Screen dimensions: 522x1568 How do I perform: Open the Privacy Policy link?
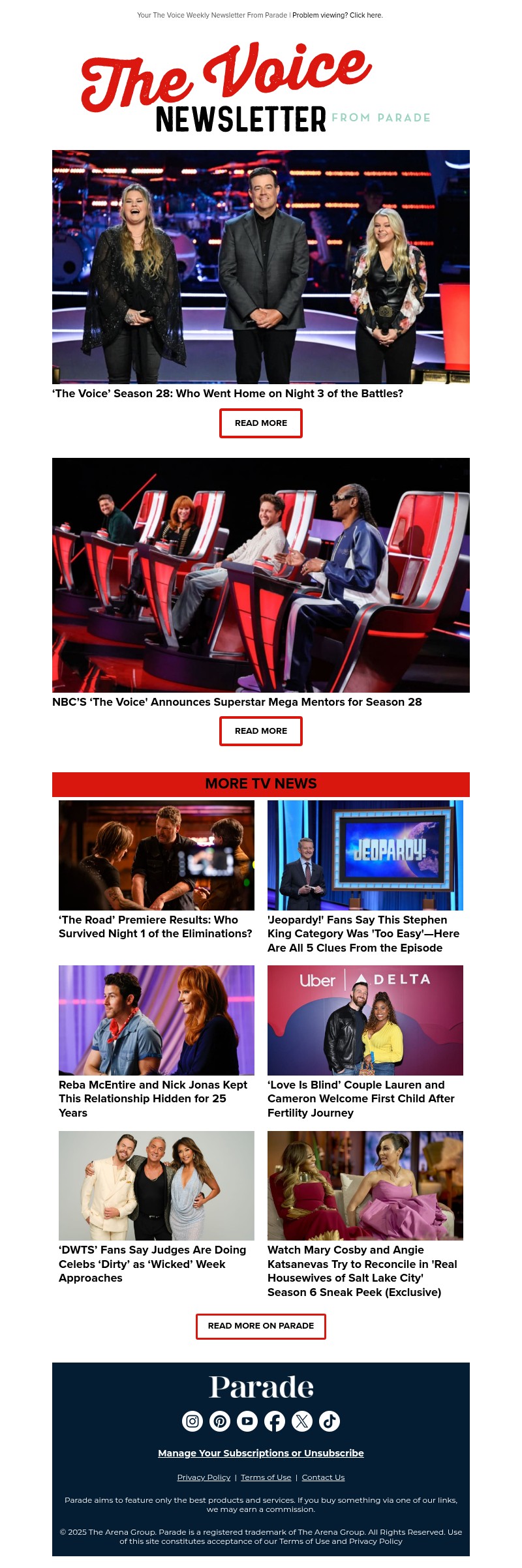tap(204, 1477)
